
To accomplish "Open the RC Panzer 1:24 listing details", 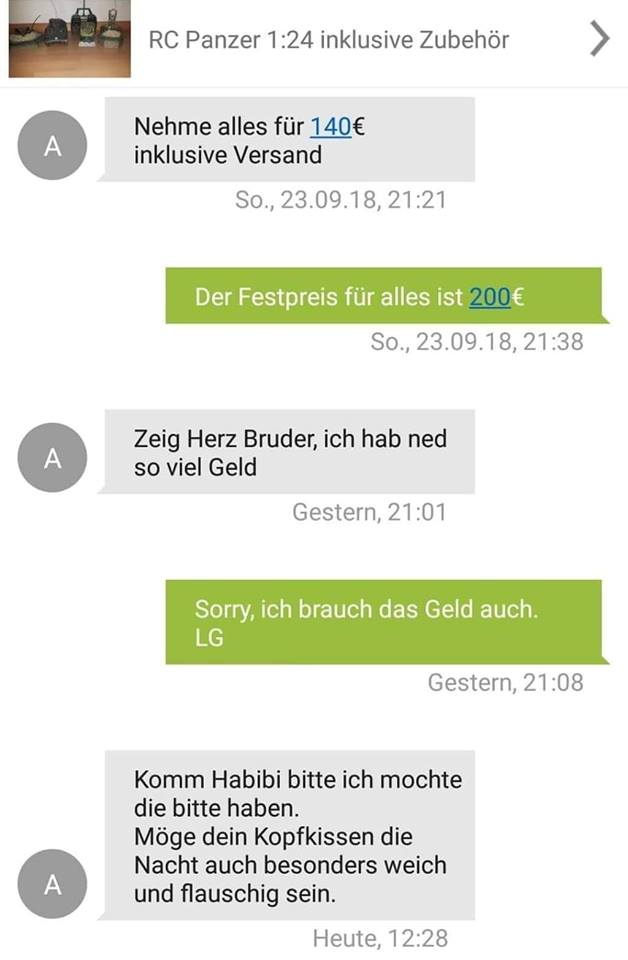I will 328,40.
